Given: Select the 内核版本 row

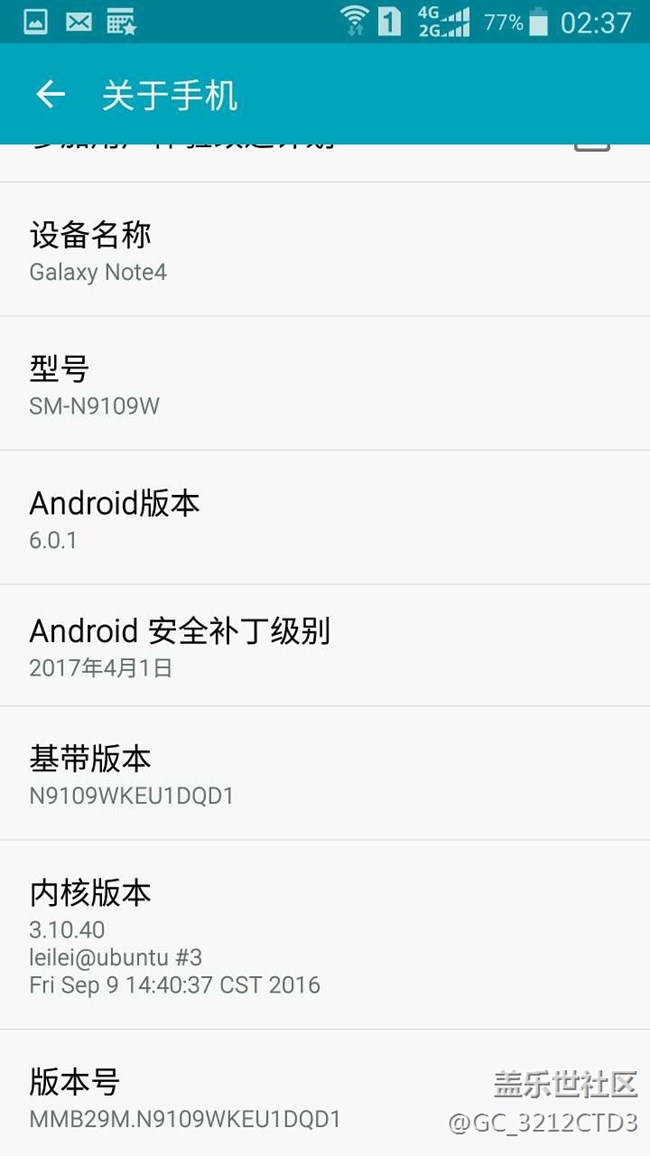Looking at the screenshot, I should coord(325,935).
